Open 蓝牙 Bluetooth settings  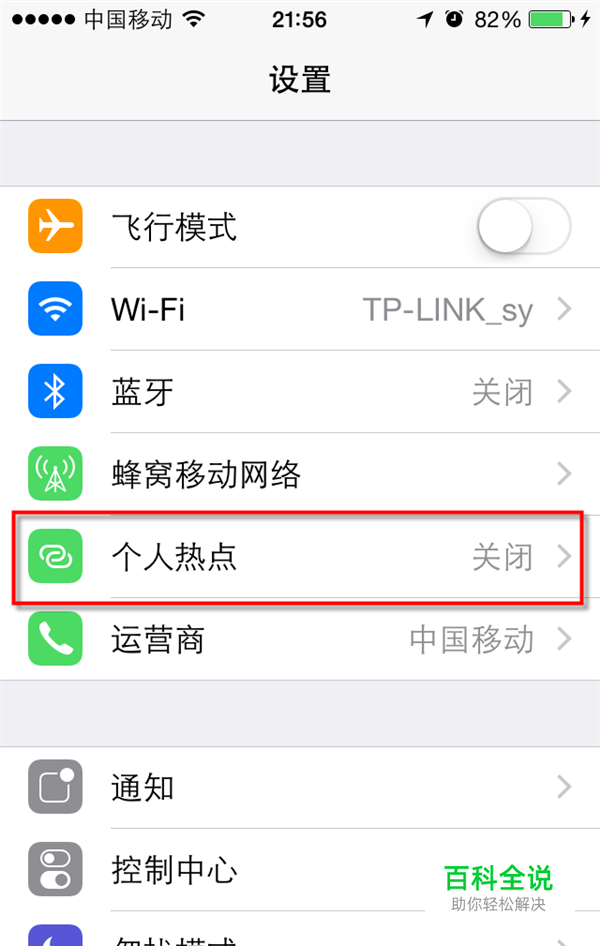pyautogui.click(x=300, y=392)
